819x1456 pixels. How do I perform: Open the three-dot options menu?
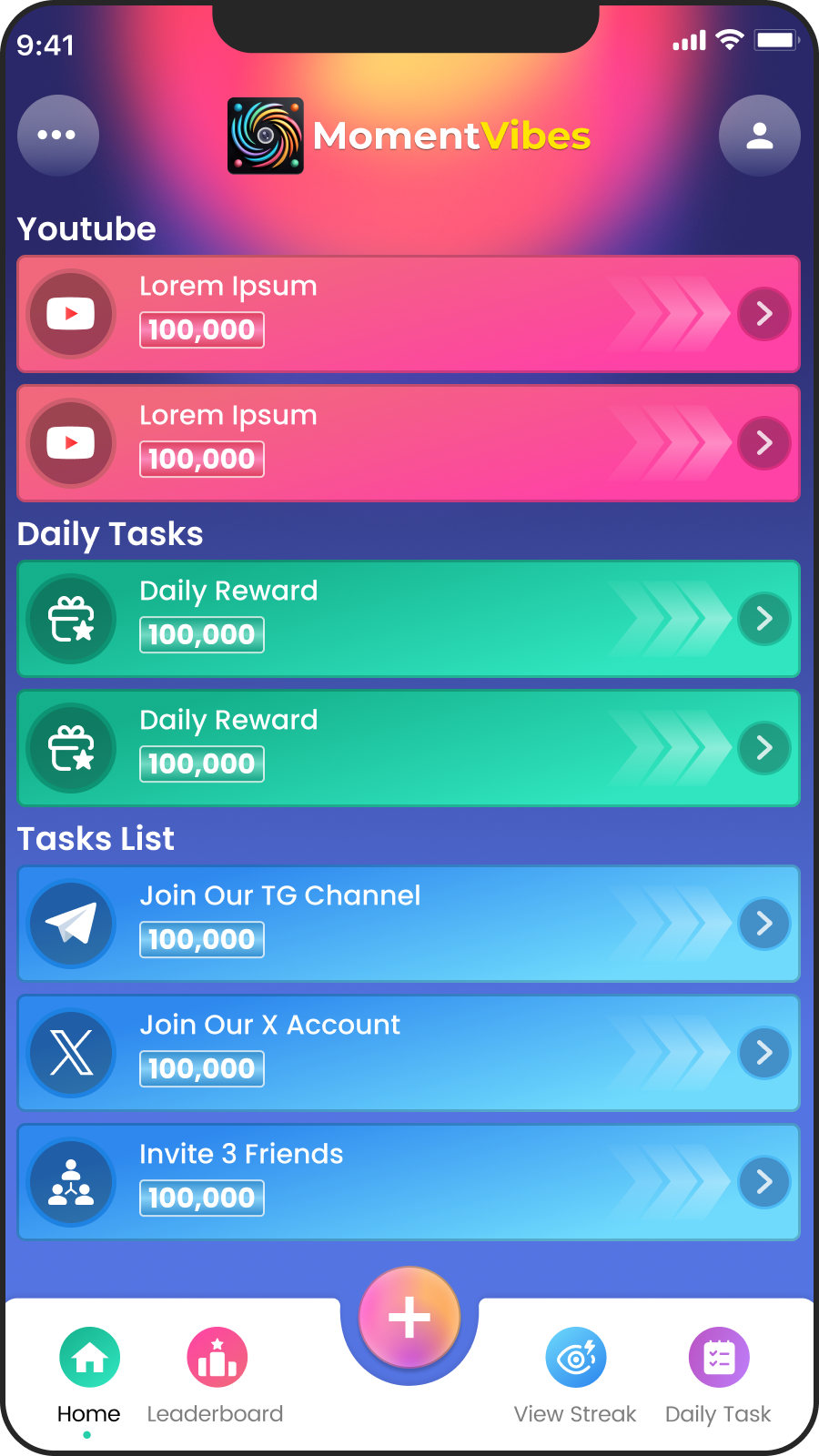click(x=58, y=136)
